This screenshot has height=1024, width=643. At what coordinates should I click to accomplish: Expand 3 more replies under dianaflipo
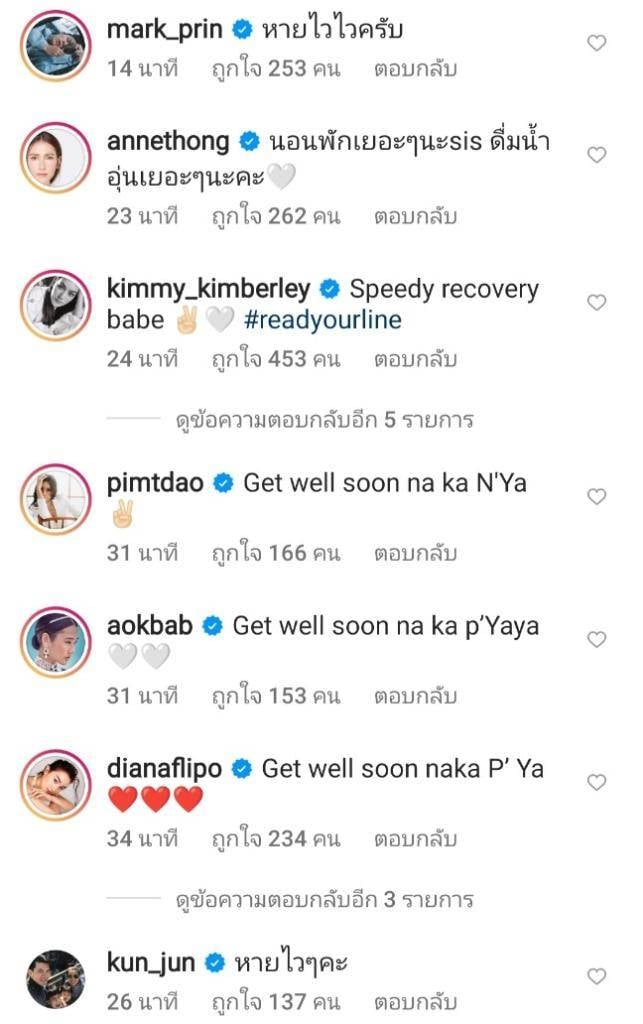click(x=324, y=900)
